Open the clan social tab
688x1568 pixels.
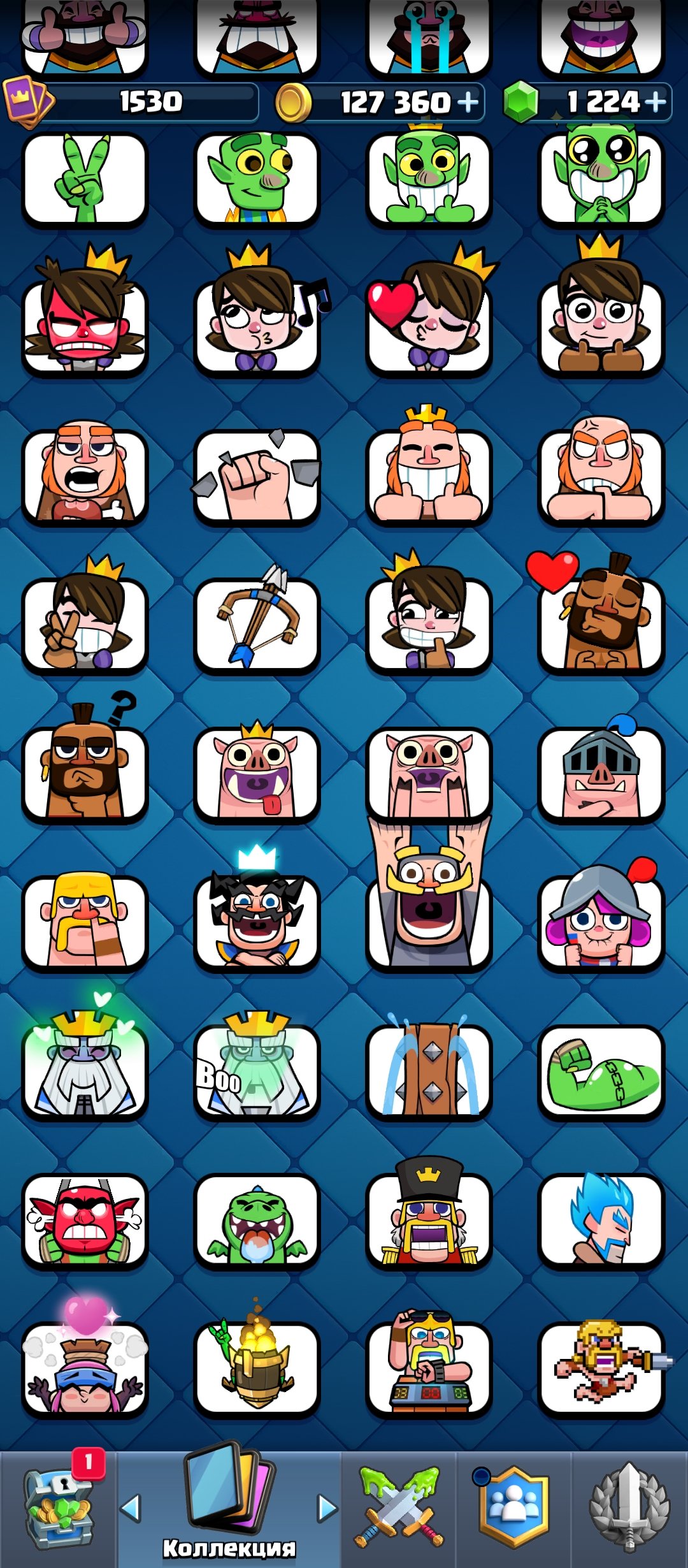pyautogui.click(x=513, y=1507)
